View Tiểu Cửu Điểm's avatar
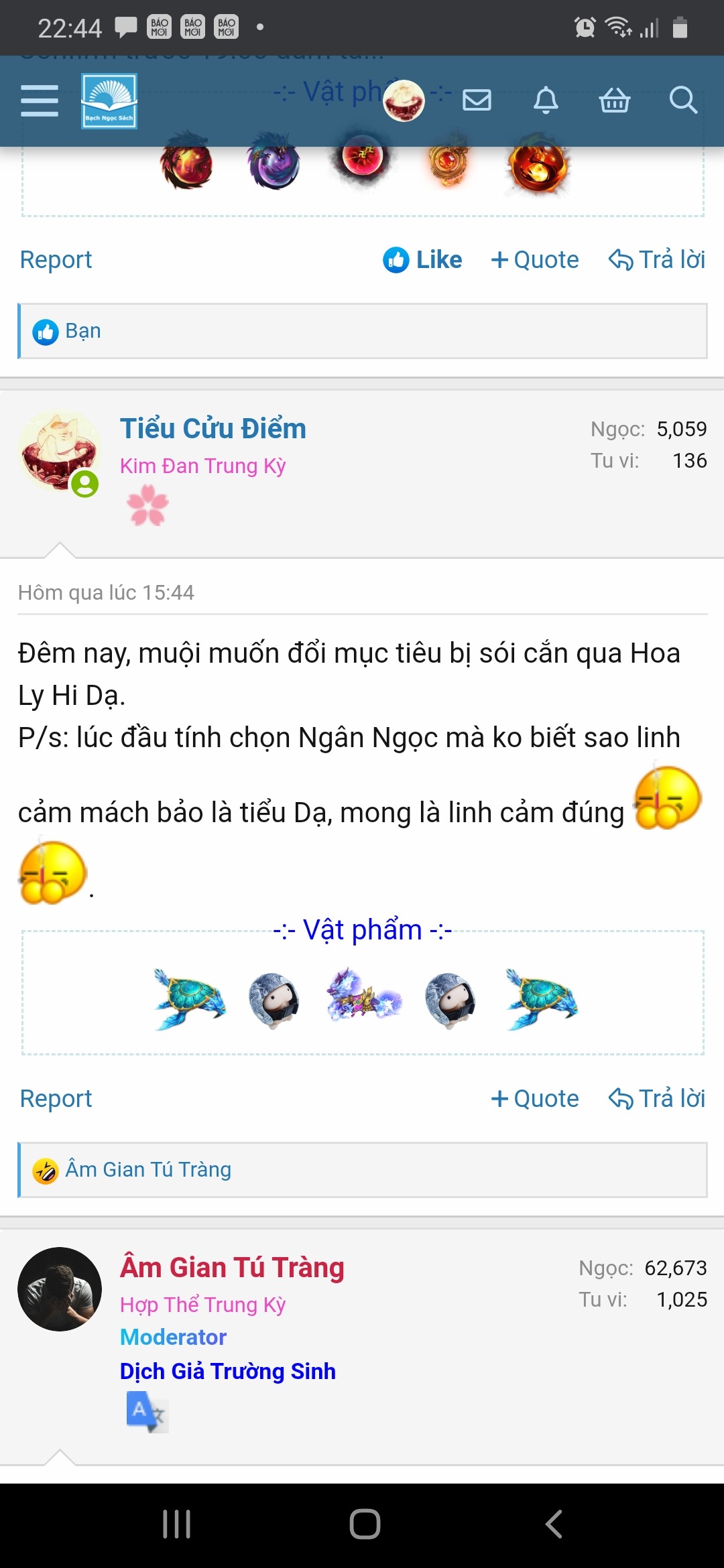This screenshot has height=1568, width=724. (x=59, y=452)
